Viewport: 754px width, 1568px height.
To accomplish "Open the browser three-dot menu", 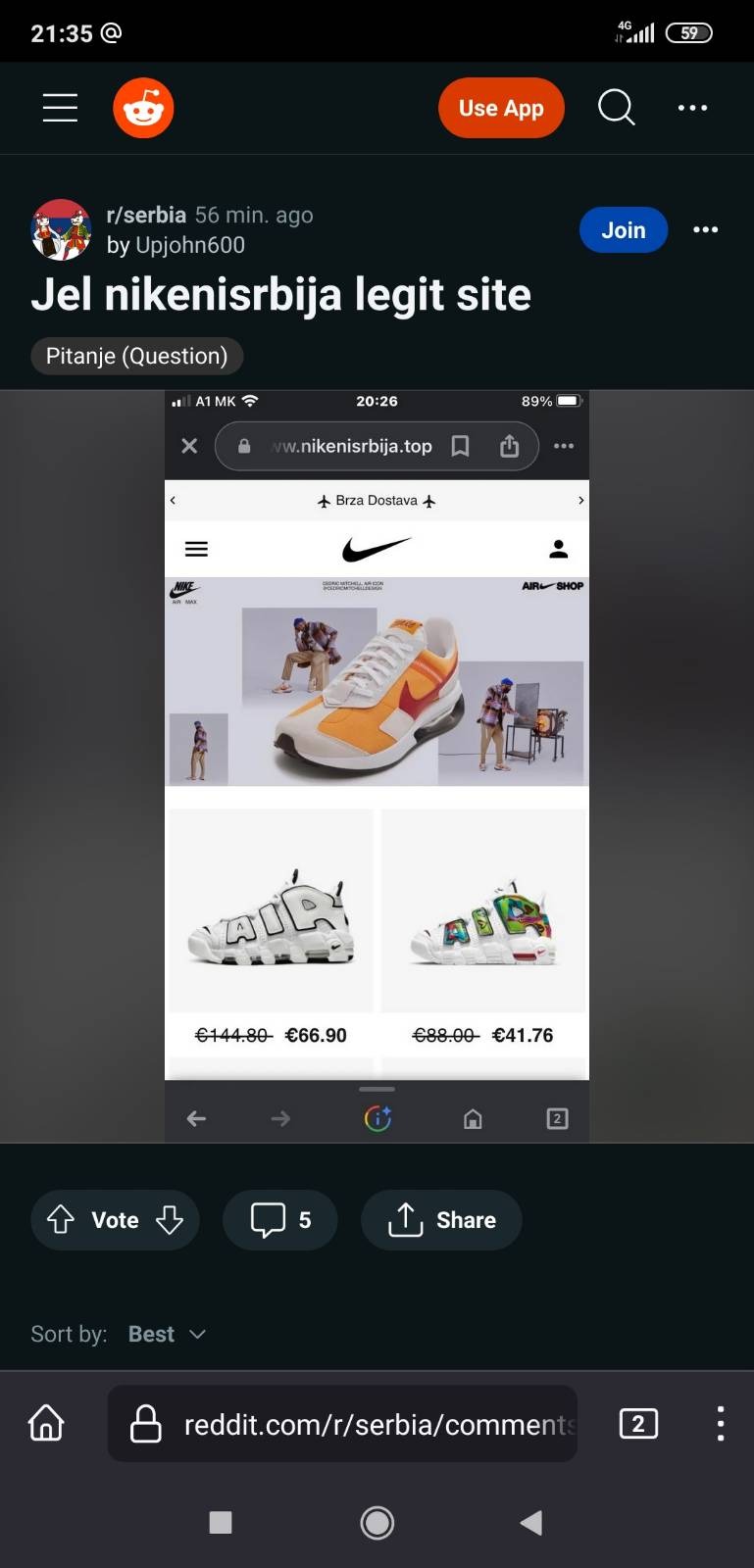I will click(720, 1423).
